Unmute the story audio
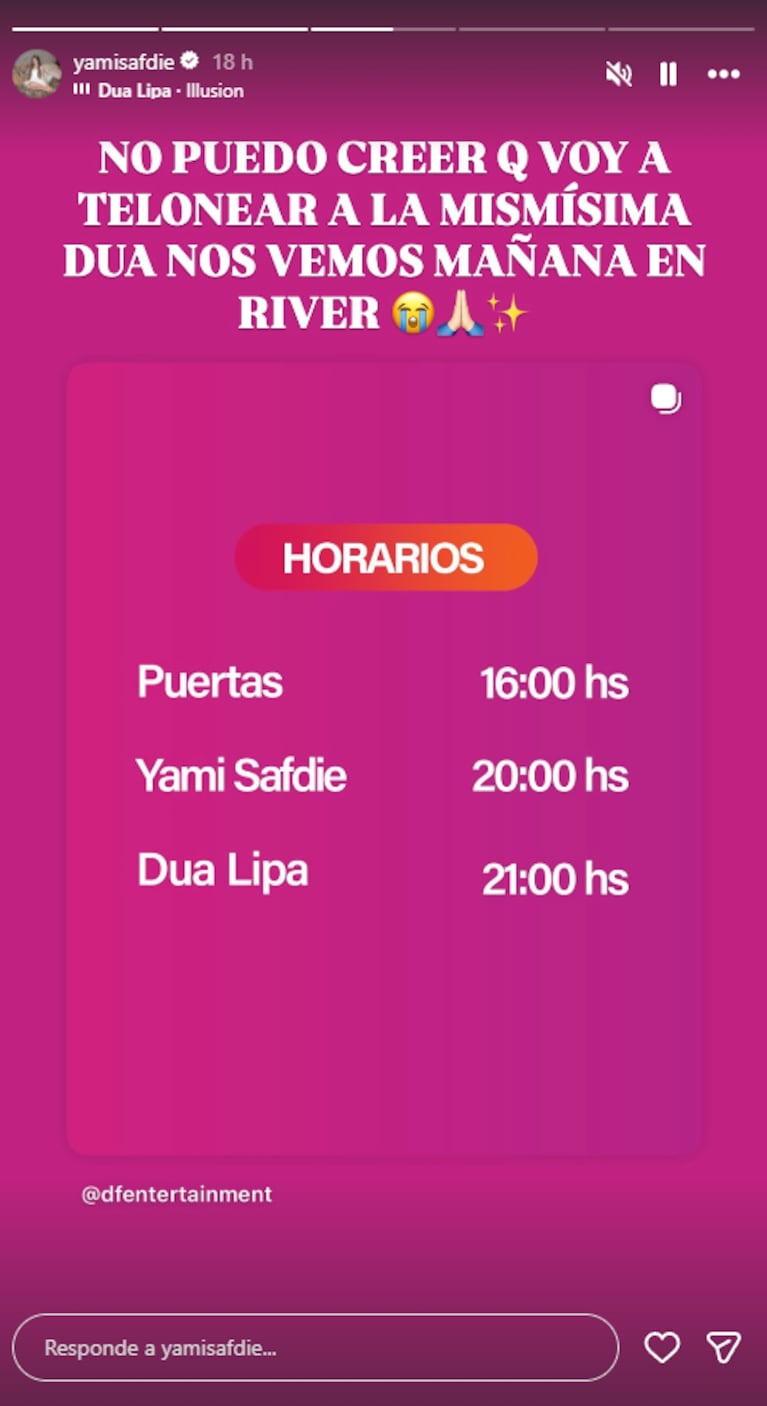767x1406 pixels. pyautogui.click(x=619, y=74)
